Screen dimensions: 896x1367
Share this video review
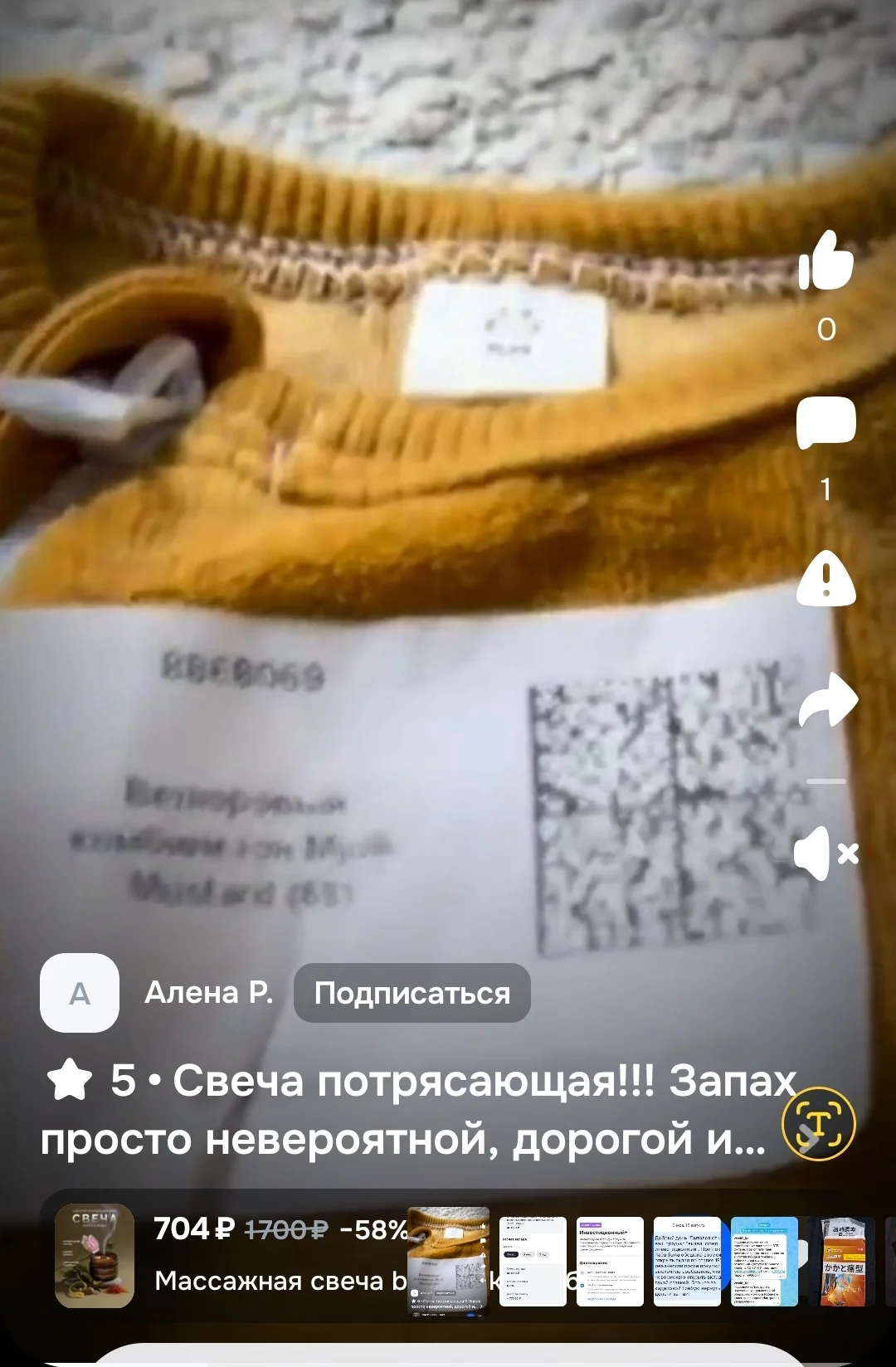[827, 699]
